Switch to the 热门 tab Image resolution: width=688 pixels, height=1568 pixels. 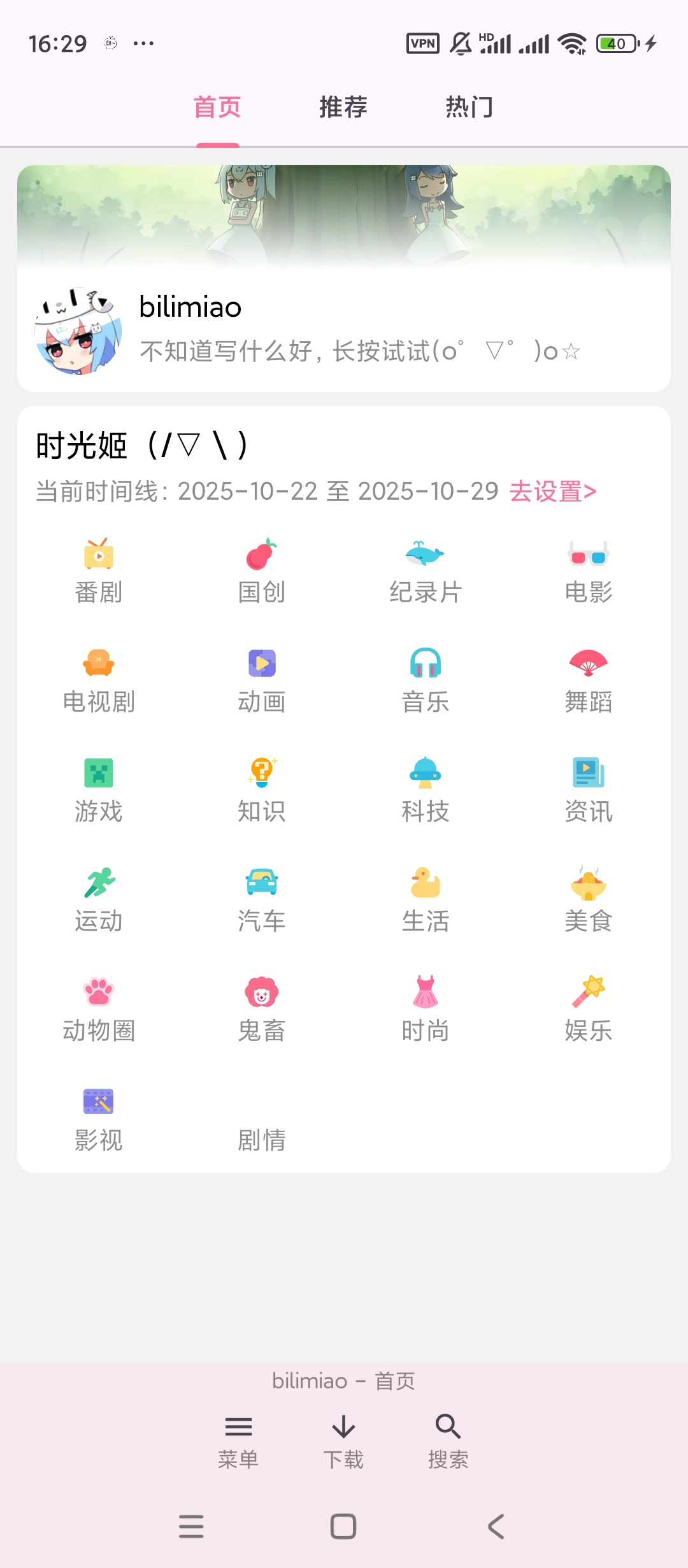(469, 107)
